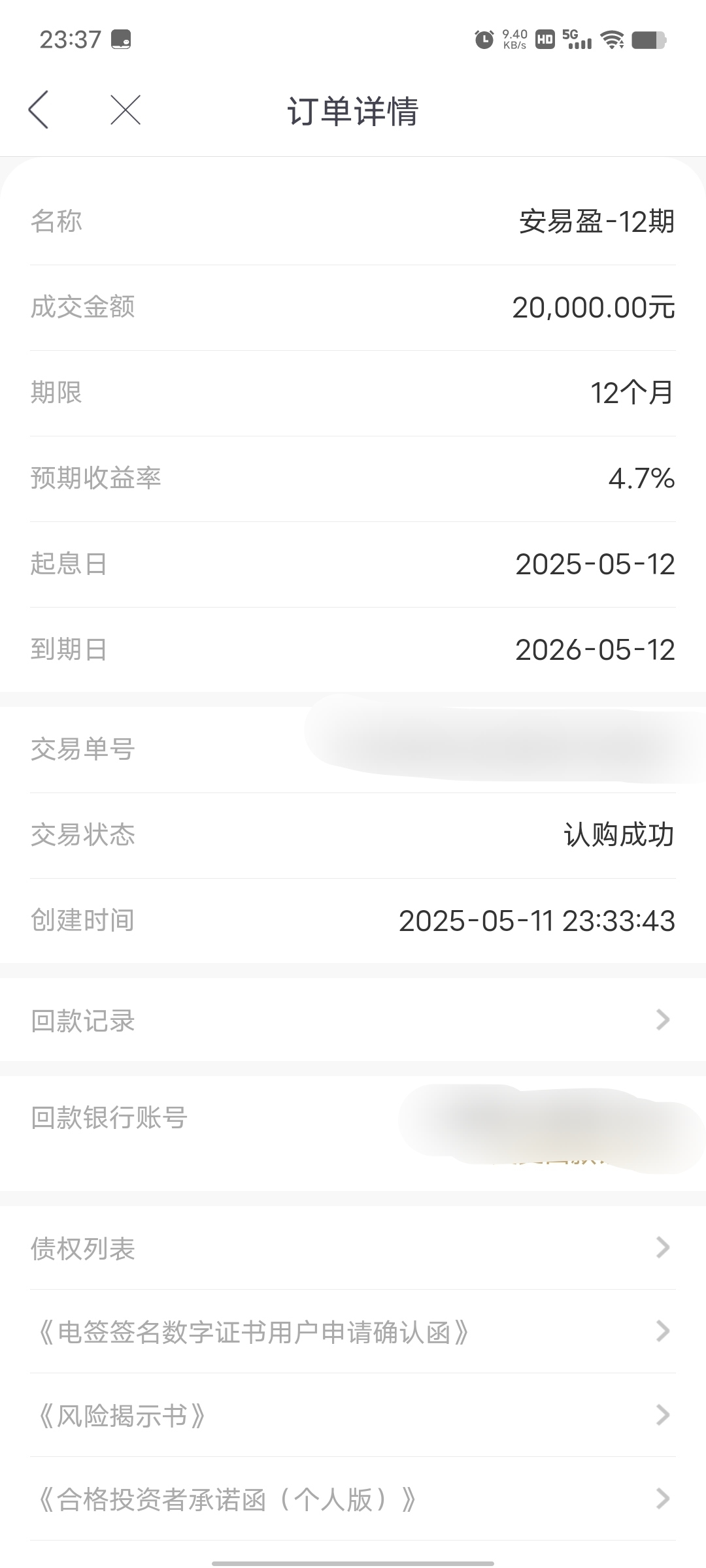This screenshot has width=706, height=1568.
Task: Open the 债权列表 row
Action: click(353, 1248)
